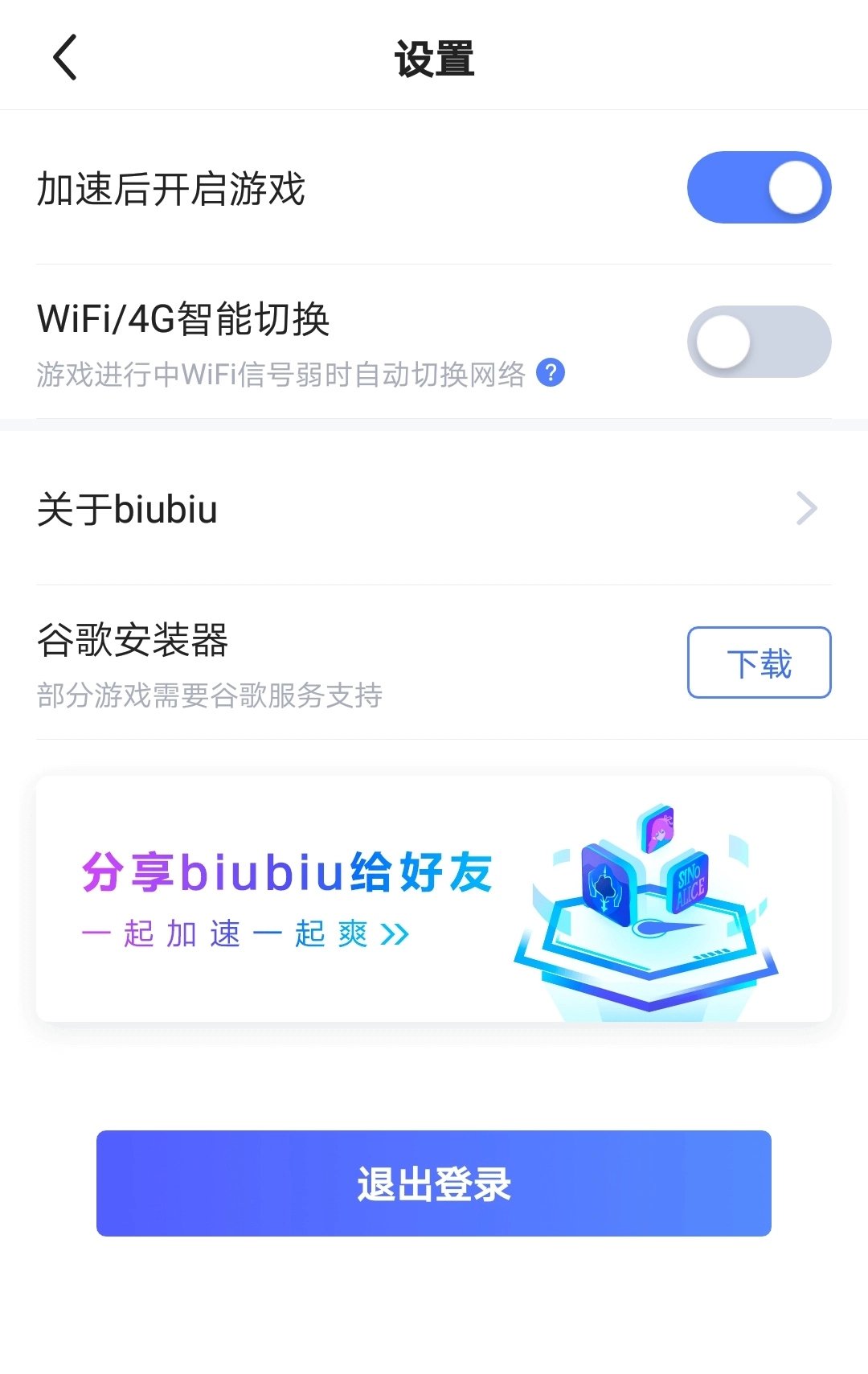Turn off 加速后开启游戏 switch
The image size is (868, 1374).
(759, 187)
